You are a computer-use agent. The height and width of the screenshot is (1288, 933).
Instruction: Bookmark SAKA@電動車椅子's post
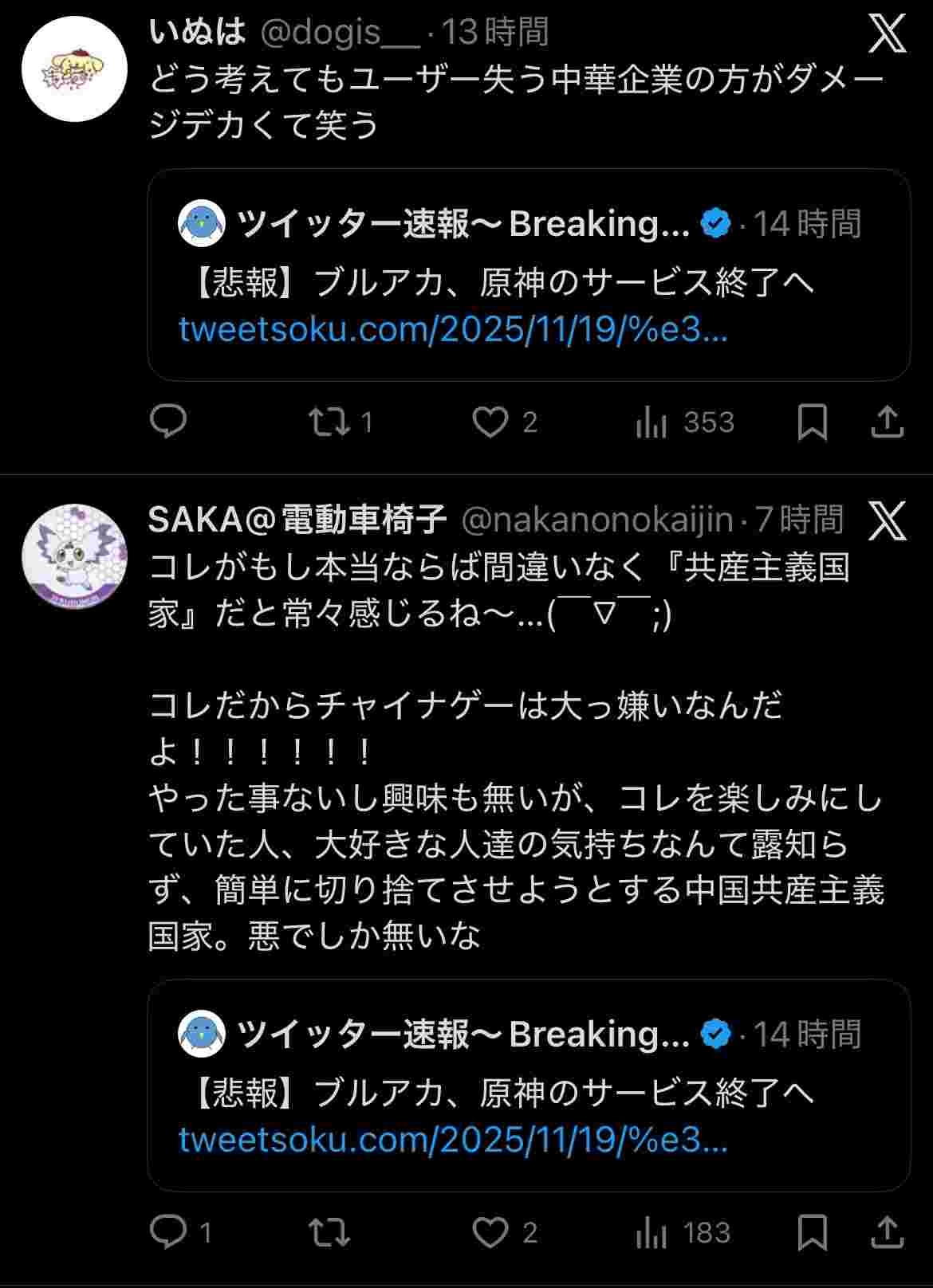click(x=812, y=1232)
